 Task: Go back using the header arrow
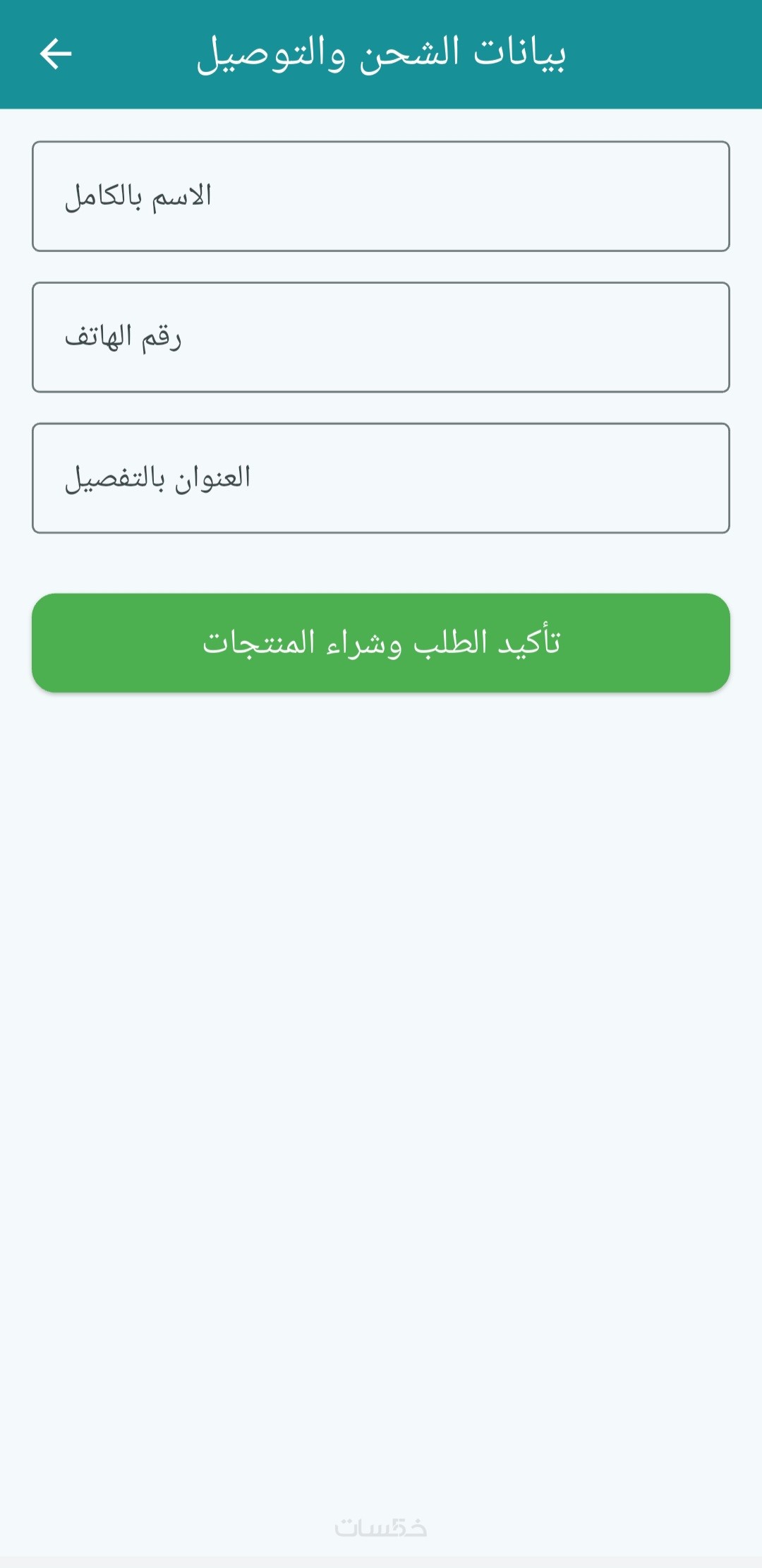(x=56, y=54)
